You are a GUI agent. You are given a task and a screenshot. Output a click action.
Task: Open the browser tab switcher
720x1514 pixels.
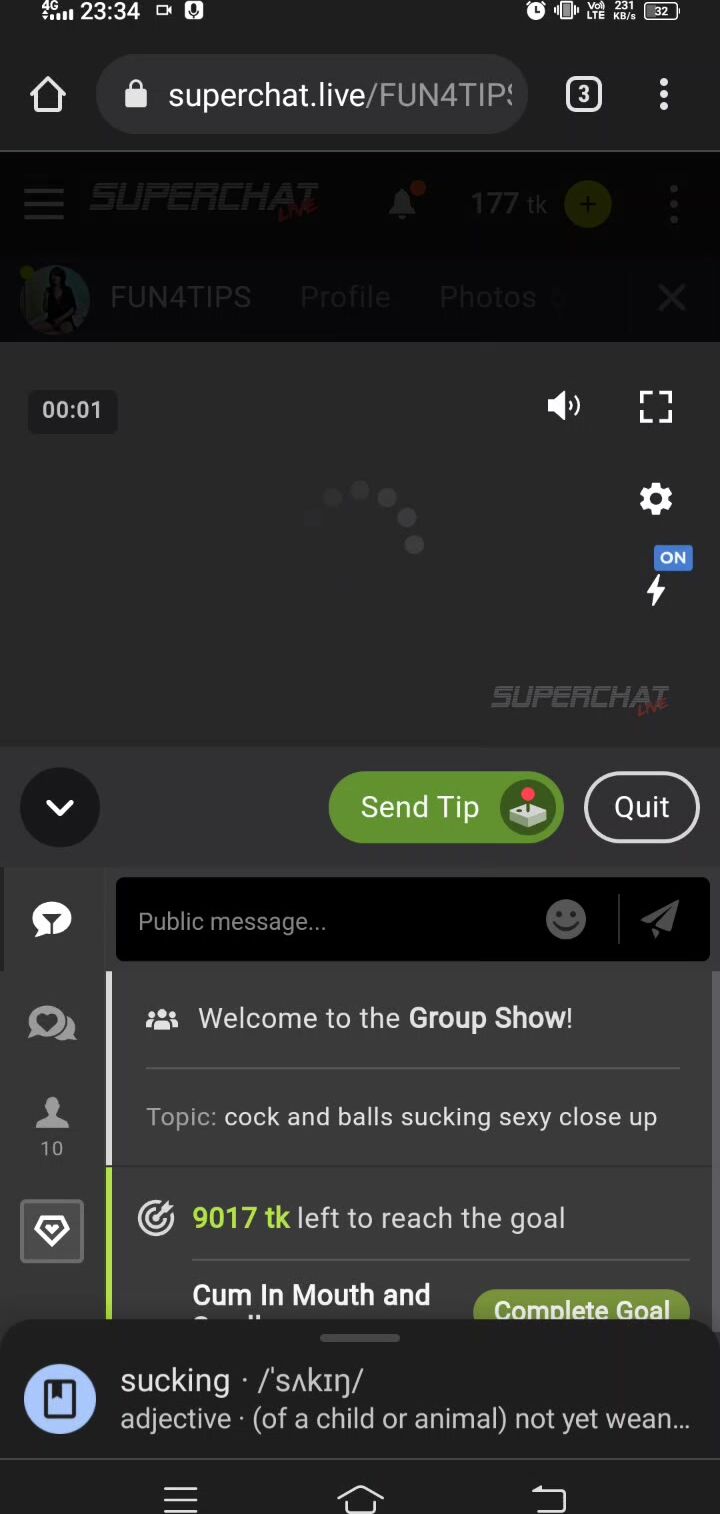[x=583, y=95]
